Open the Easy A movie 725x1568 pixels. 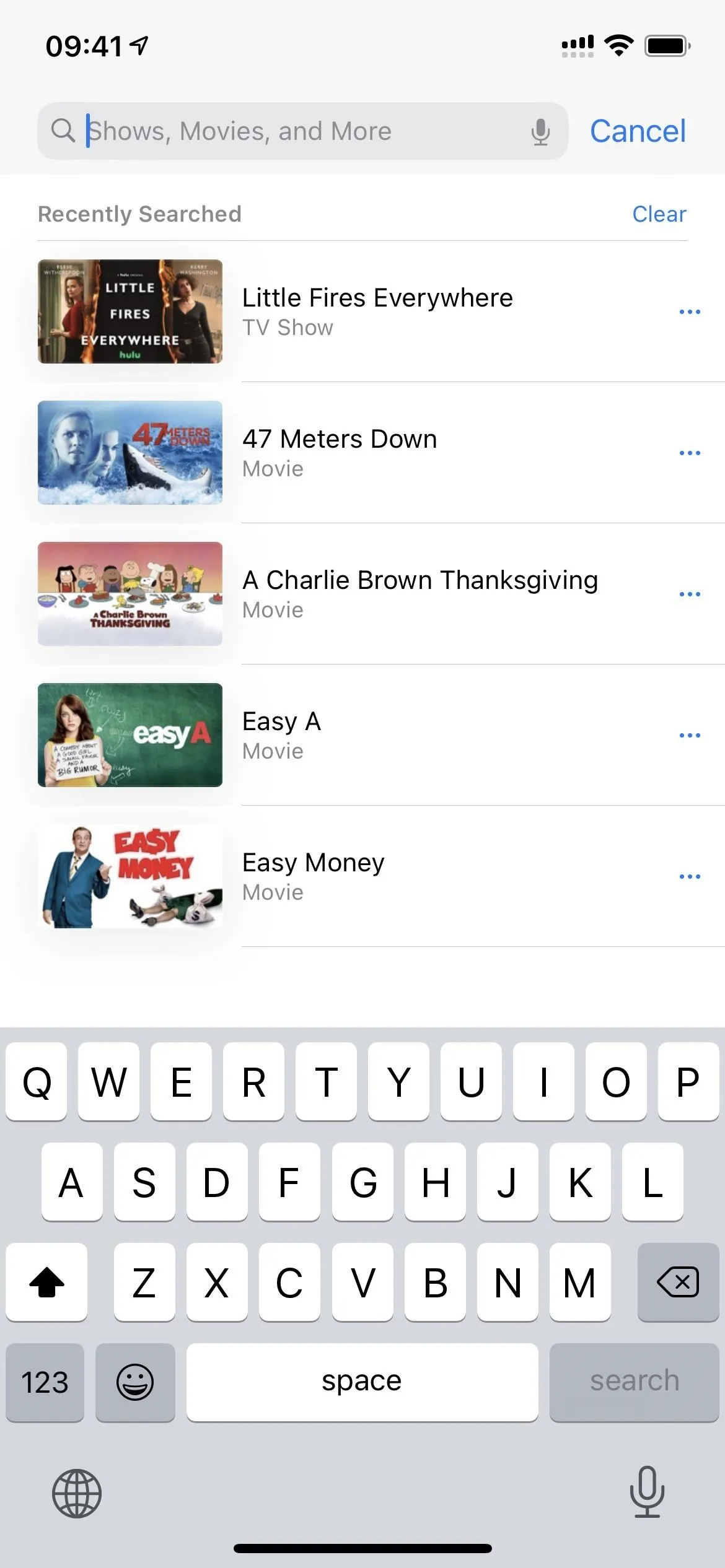coord(362,735)
